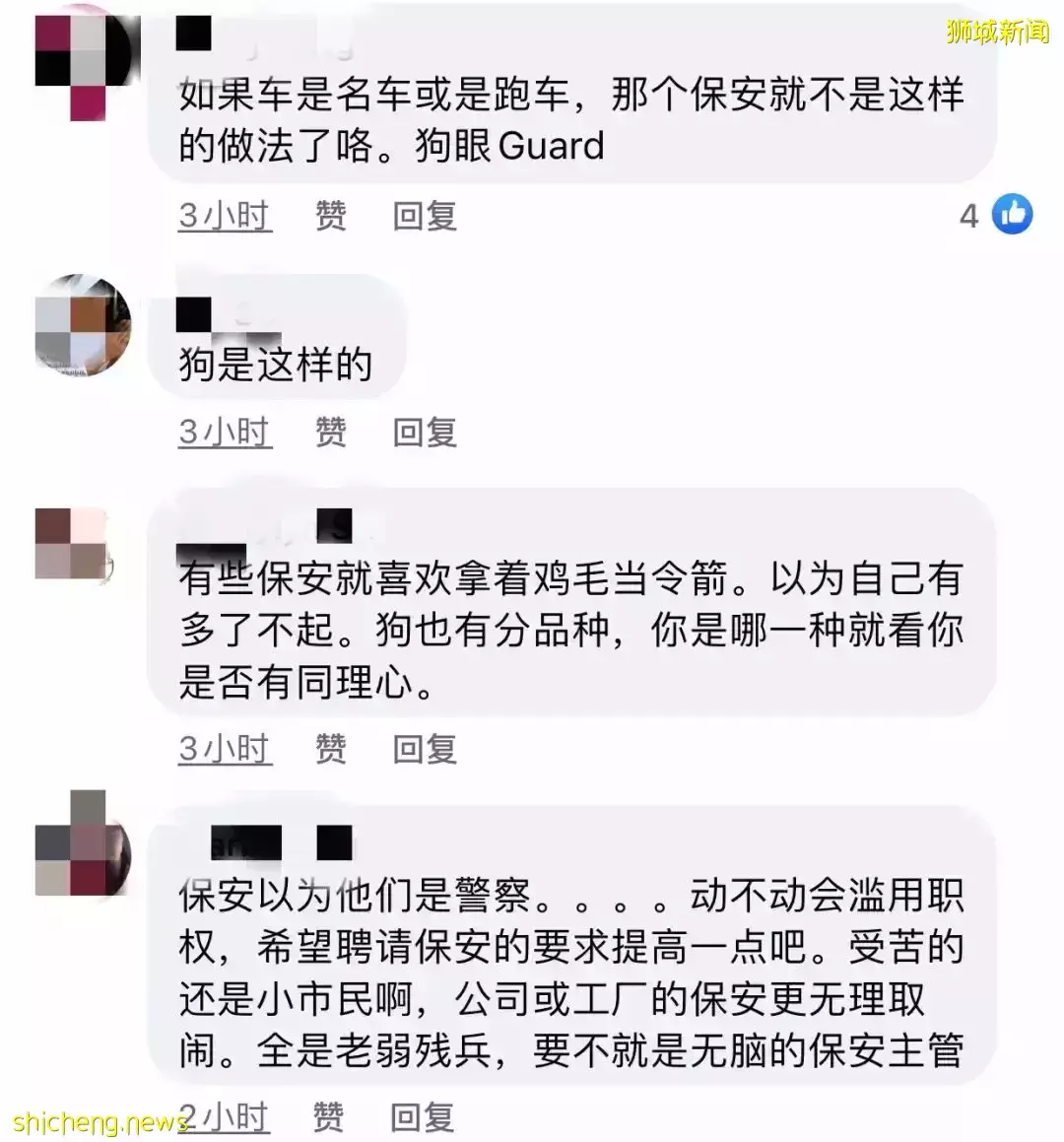
Task: Like the comment 狗是这样的
Action: tap(330, 432)
